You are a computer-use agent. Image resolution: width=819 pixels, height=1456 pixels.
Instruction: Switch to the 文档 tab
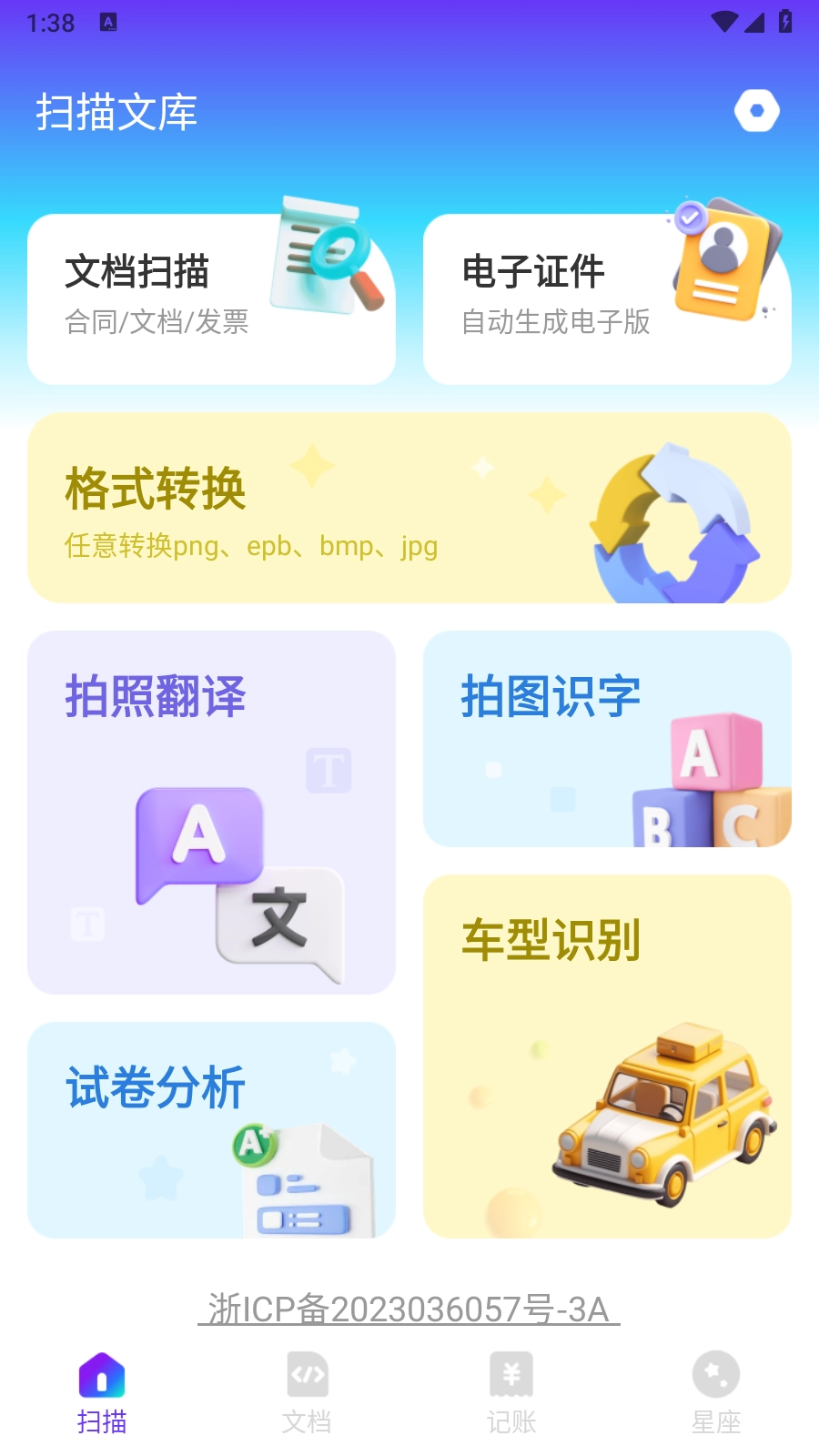tap(307, 1393)
